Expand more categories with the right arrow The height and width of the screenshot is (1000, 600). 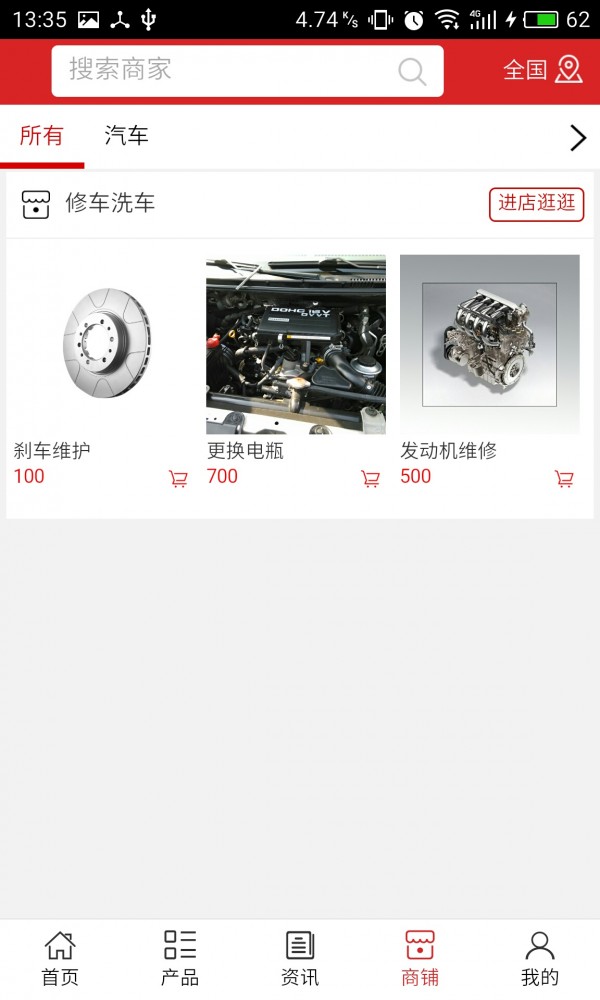pyautogui.click(x=577, y=138)
